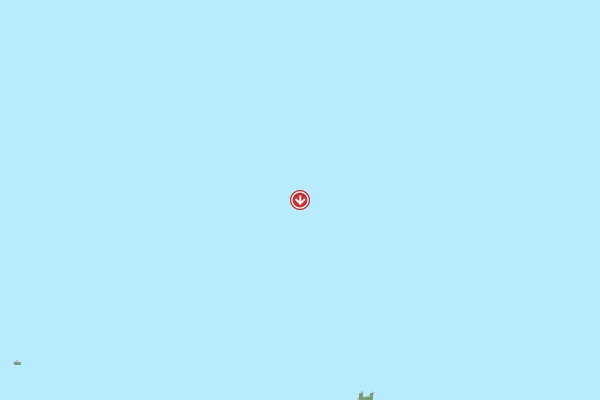Tap the red down-arrow map marker

point(300,200)
